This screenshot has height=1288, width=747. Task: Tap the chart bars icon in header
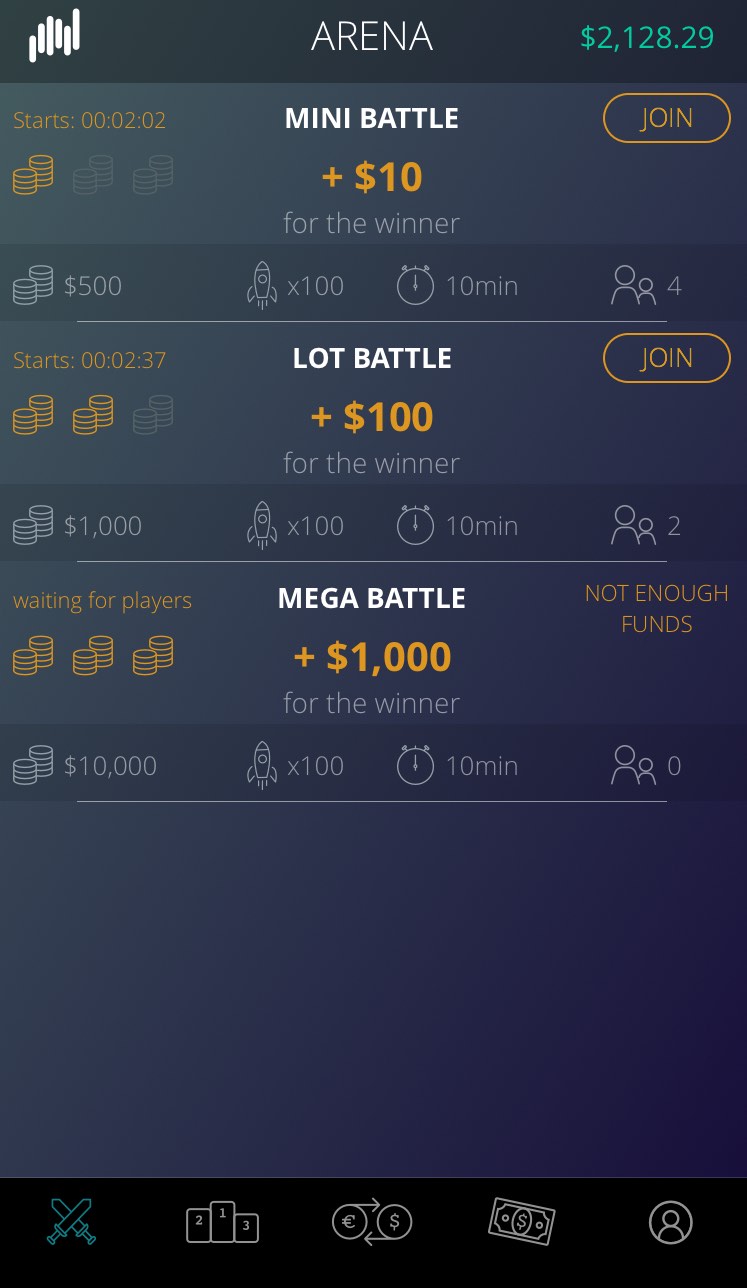[54, 36]
